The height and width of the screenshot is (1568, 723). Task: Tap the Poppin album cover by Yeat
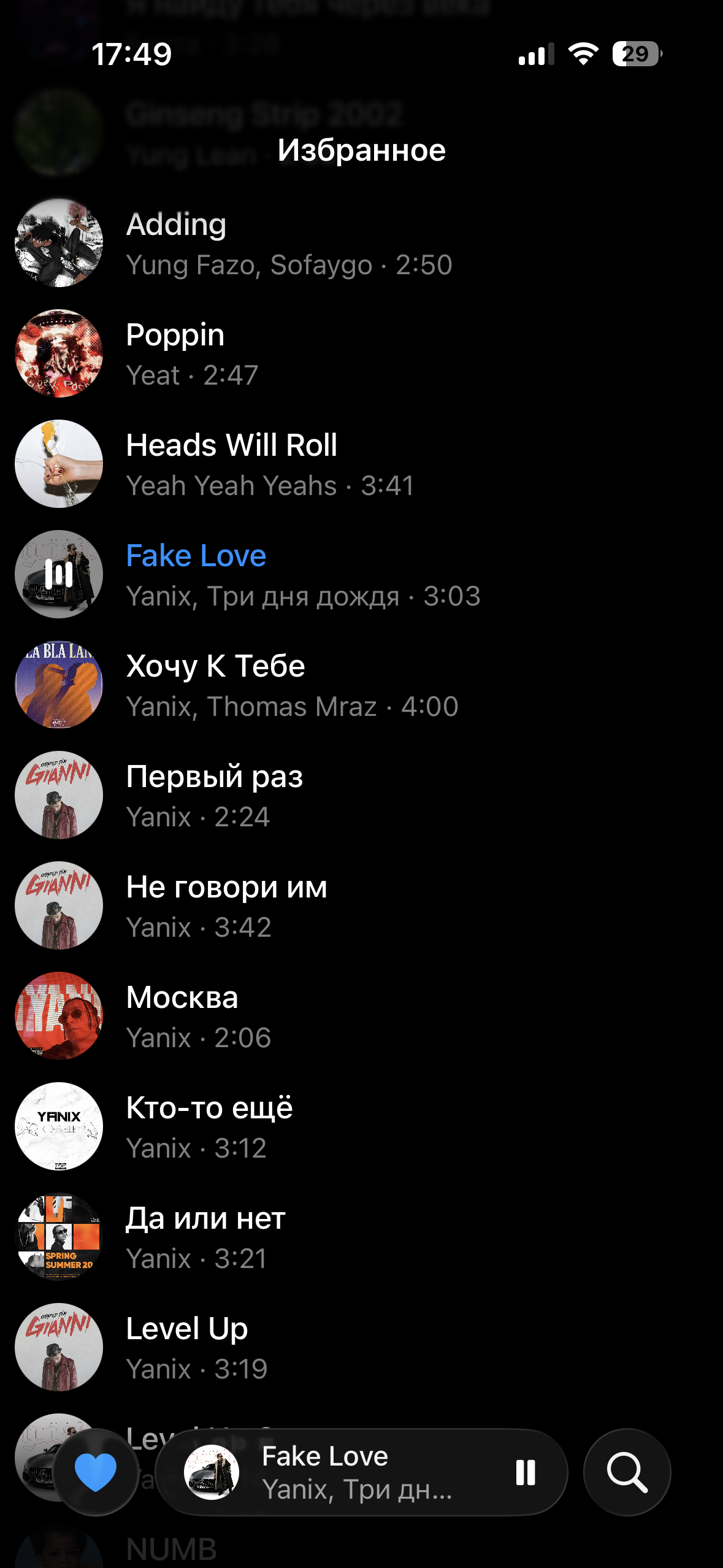[58, 353]
